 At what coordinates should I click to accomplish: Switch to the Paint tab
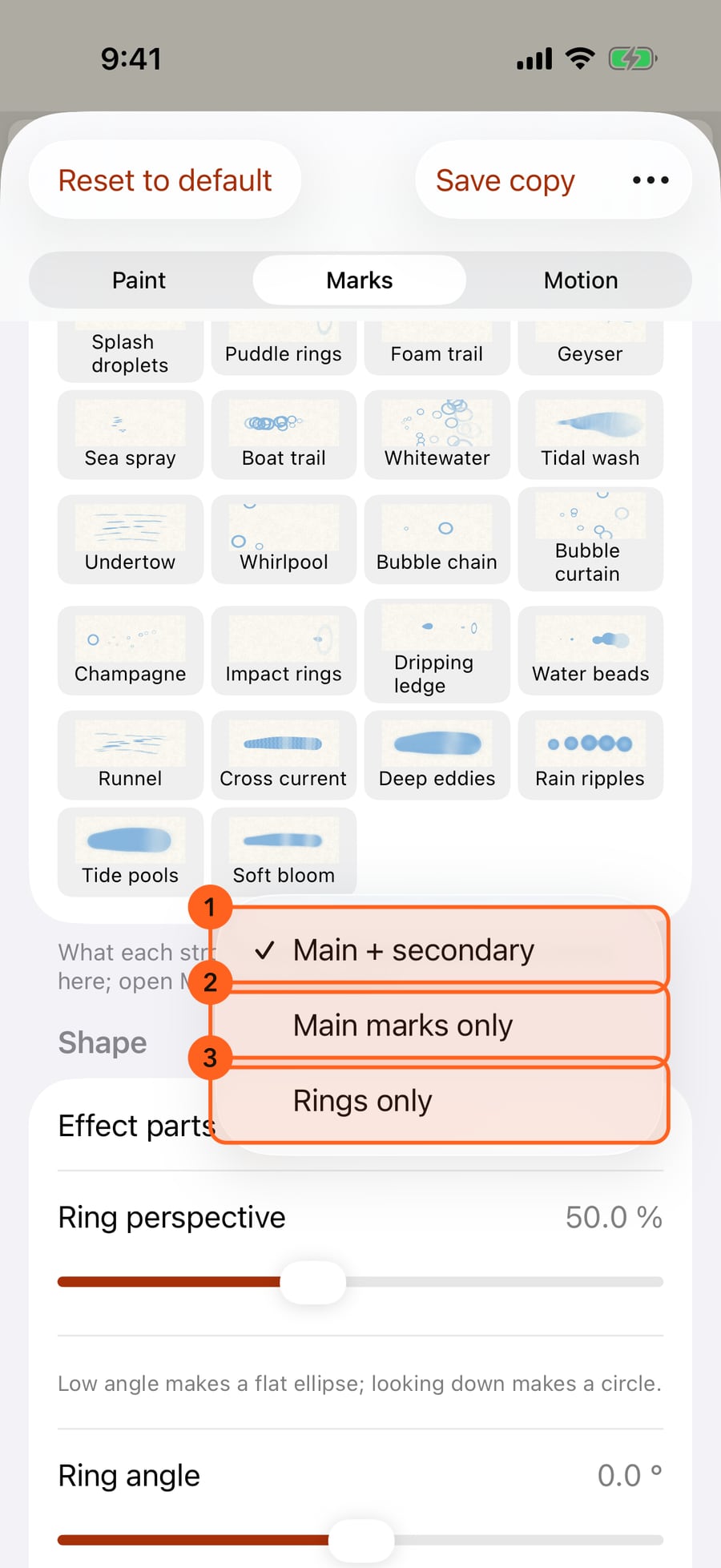pyautogui.click(x=139, y=280)
